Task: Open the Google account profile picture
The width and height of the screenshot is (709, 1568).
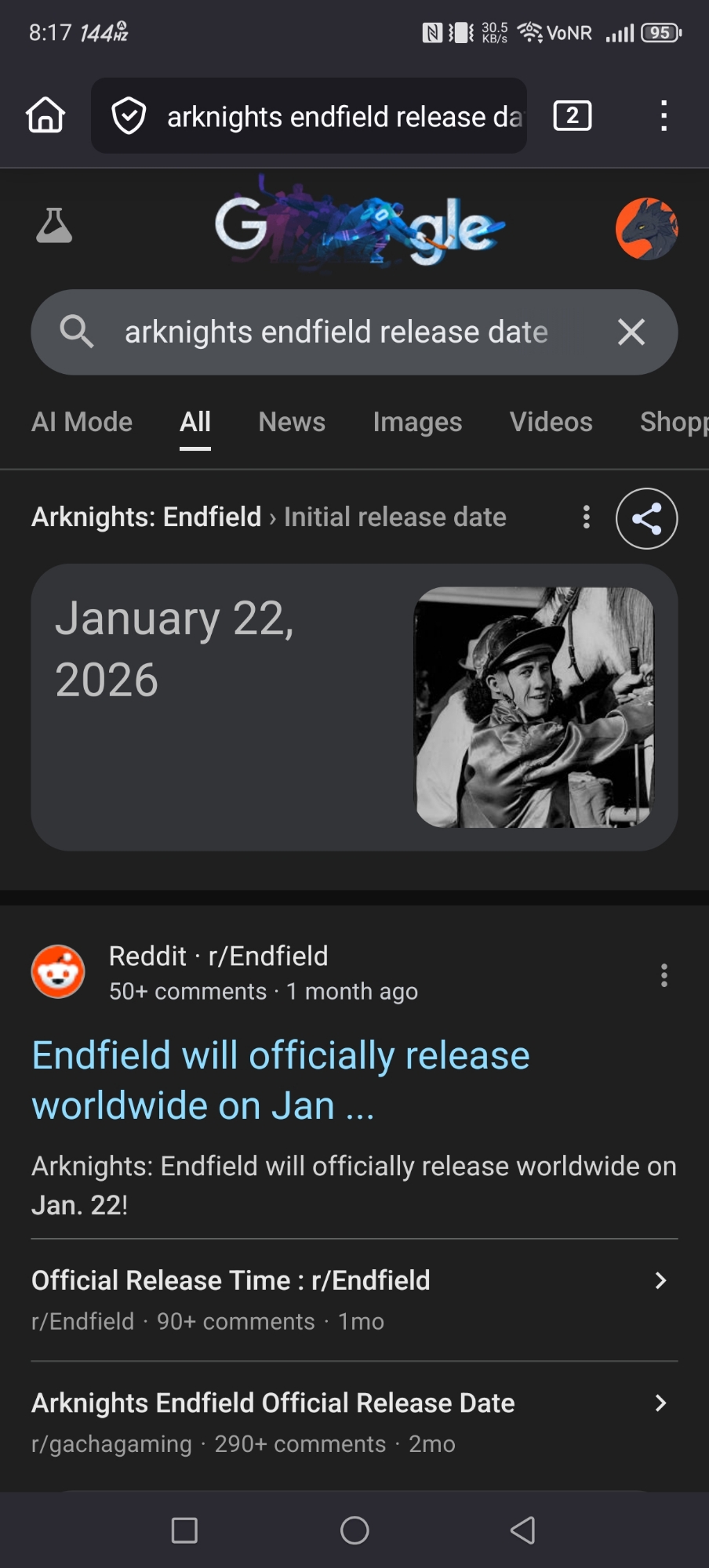Action: [646, 228]
